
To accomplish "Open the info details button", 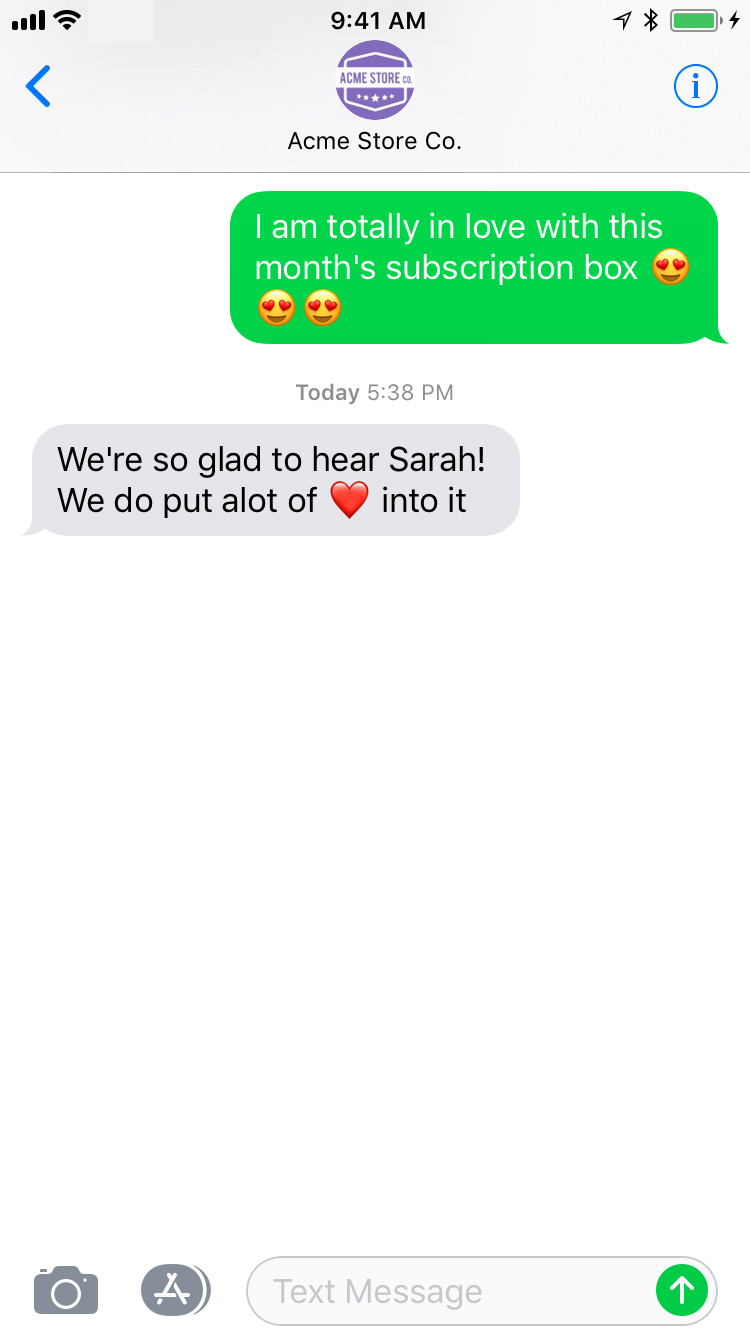I will [695, 87].
